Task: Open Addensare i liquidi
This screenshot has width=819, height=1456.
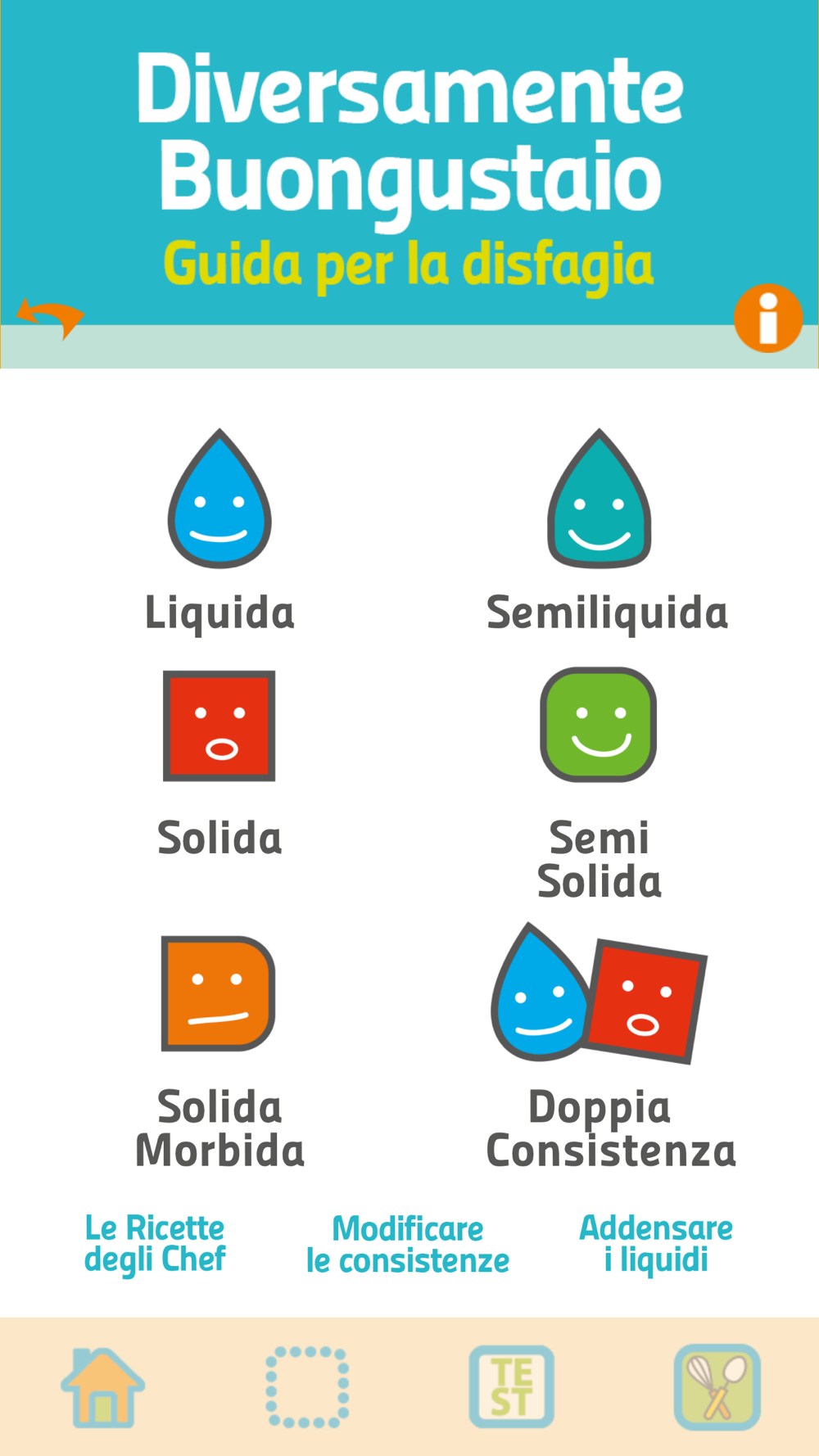Action: tap(656, 1244)
